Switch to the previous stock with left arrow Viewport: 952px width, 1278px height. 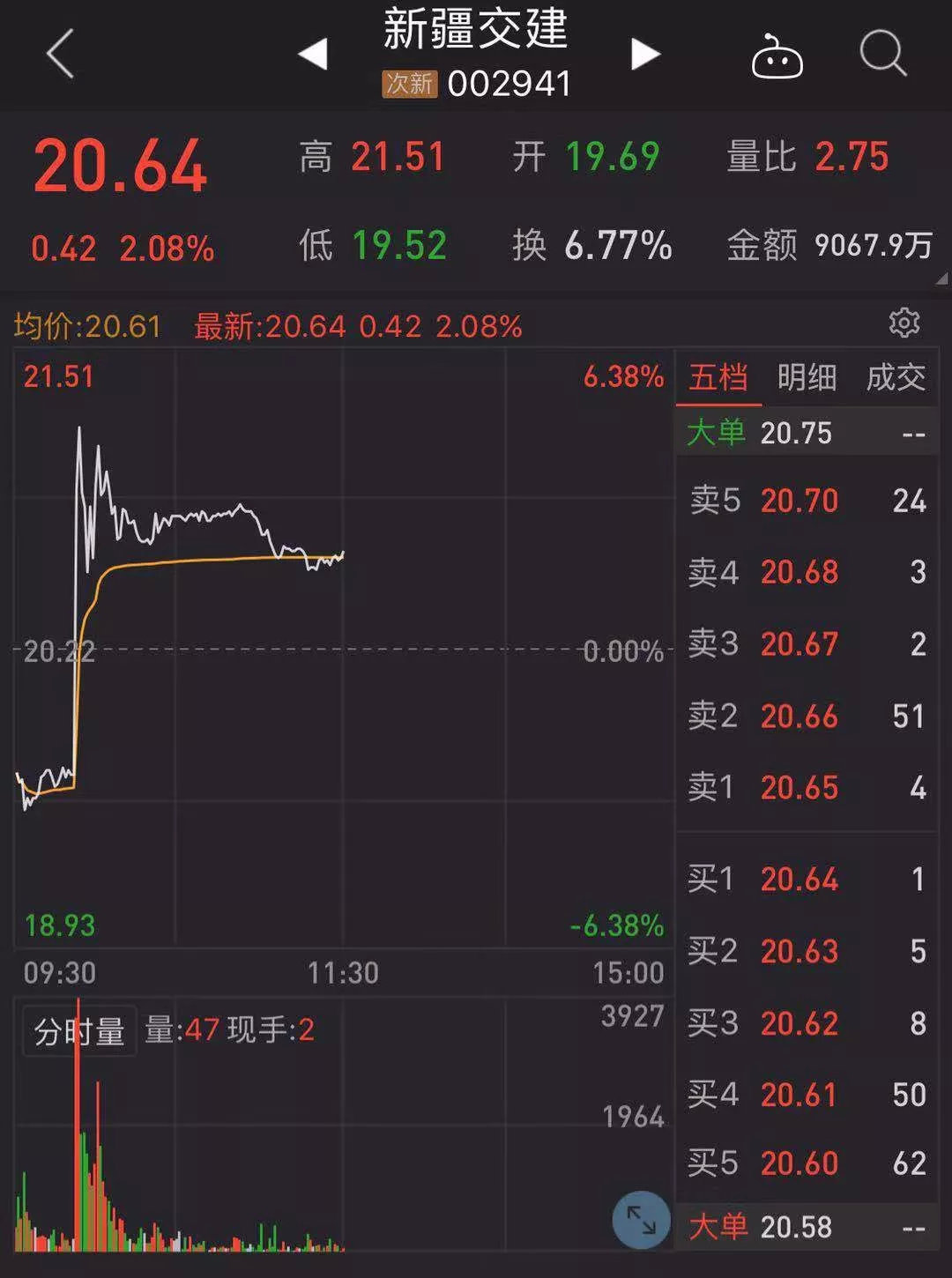(313, 55)
